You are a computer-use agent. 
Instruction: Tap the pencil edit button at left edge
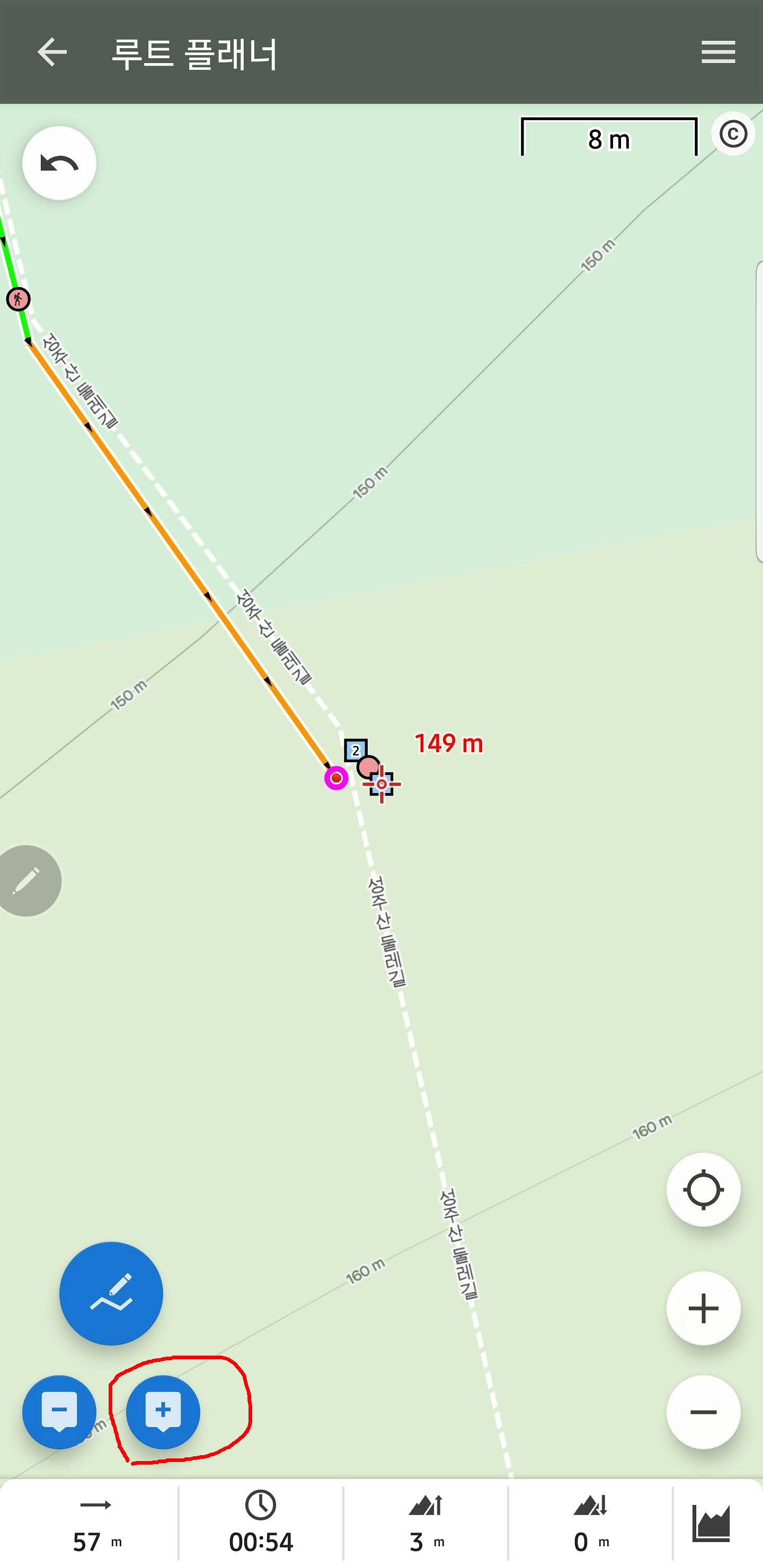pyautogui.click(x=28, y=880)
